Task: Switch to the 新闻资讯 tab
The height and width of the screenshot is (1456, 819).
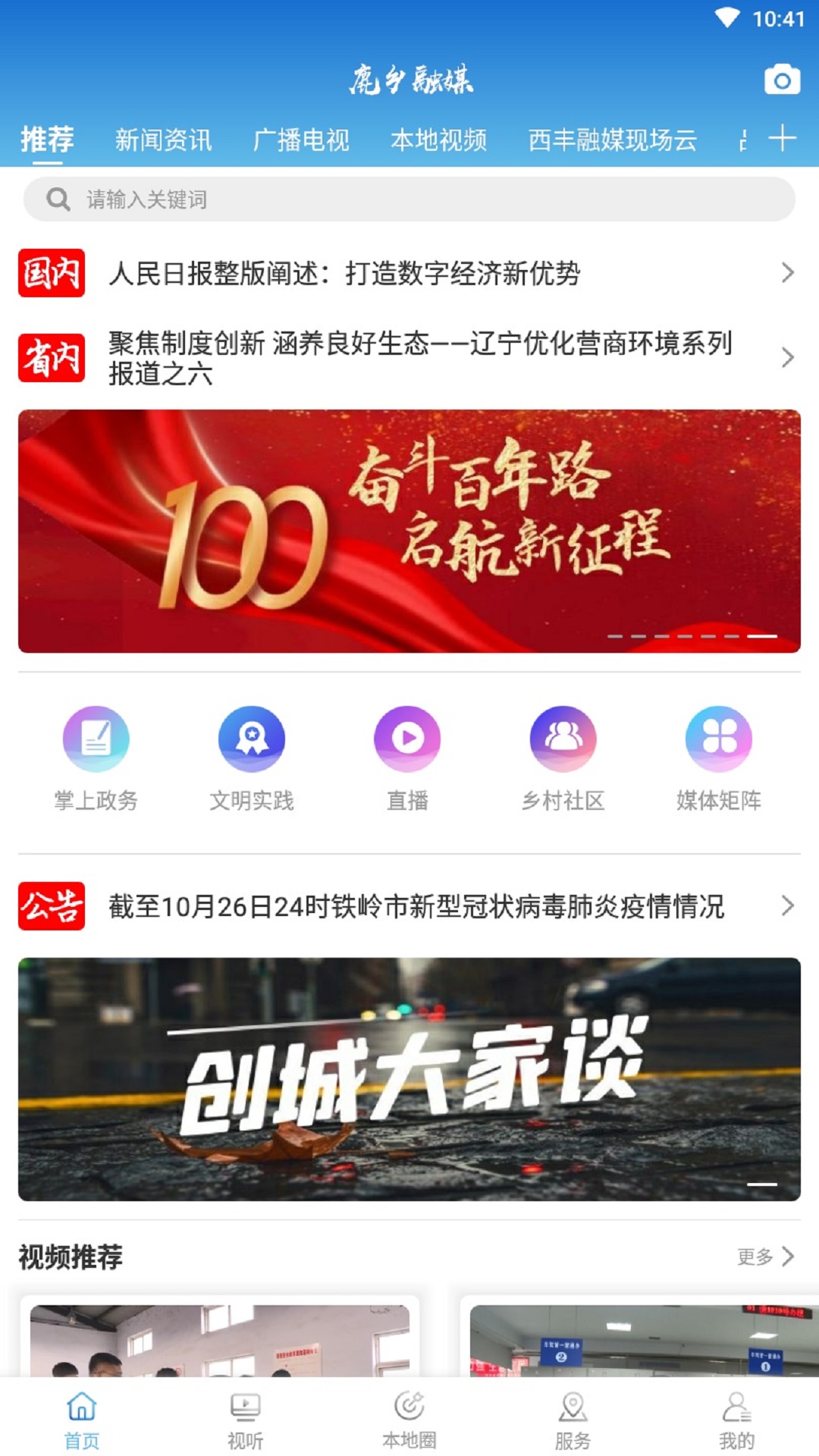Action: [163, 140]
